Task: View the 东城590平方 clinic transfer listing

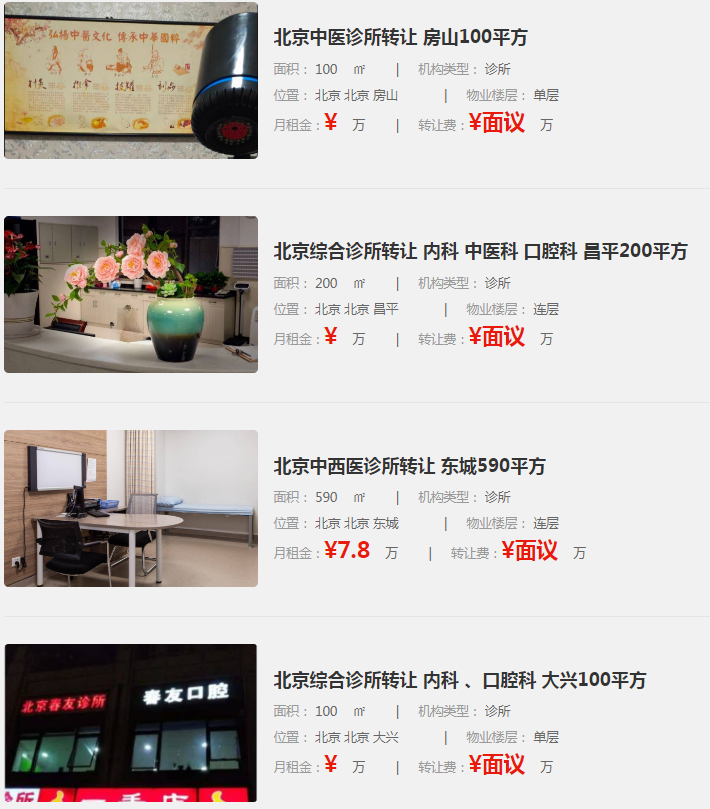Action: 410,466
